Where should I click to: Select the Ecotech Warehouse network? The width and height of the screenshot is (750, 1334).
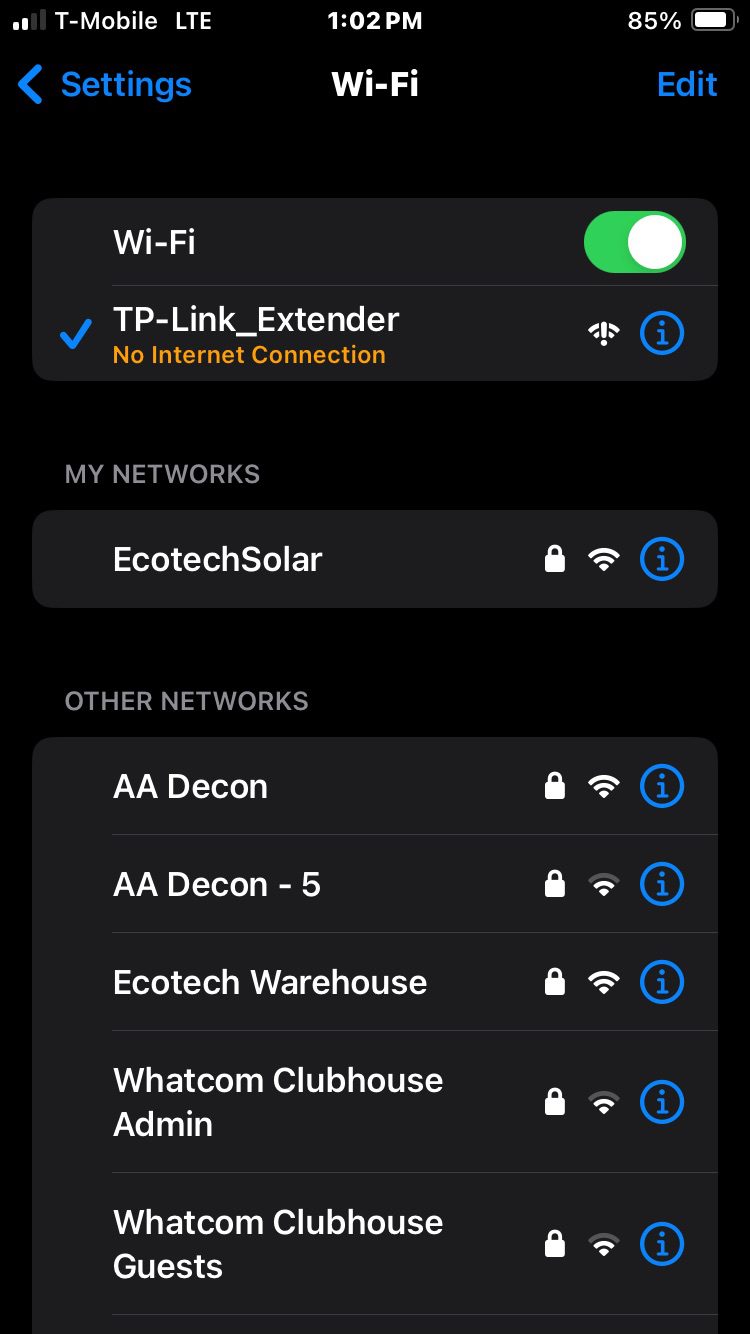tap(375, 982)
